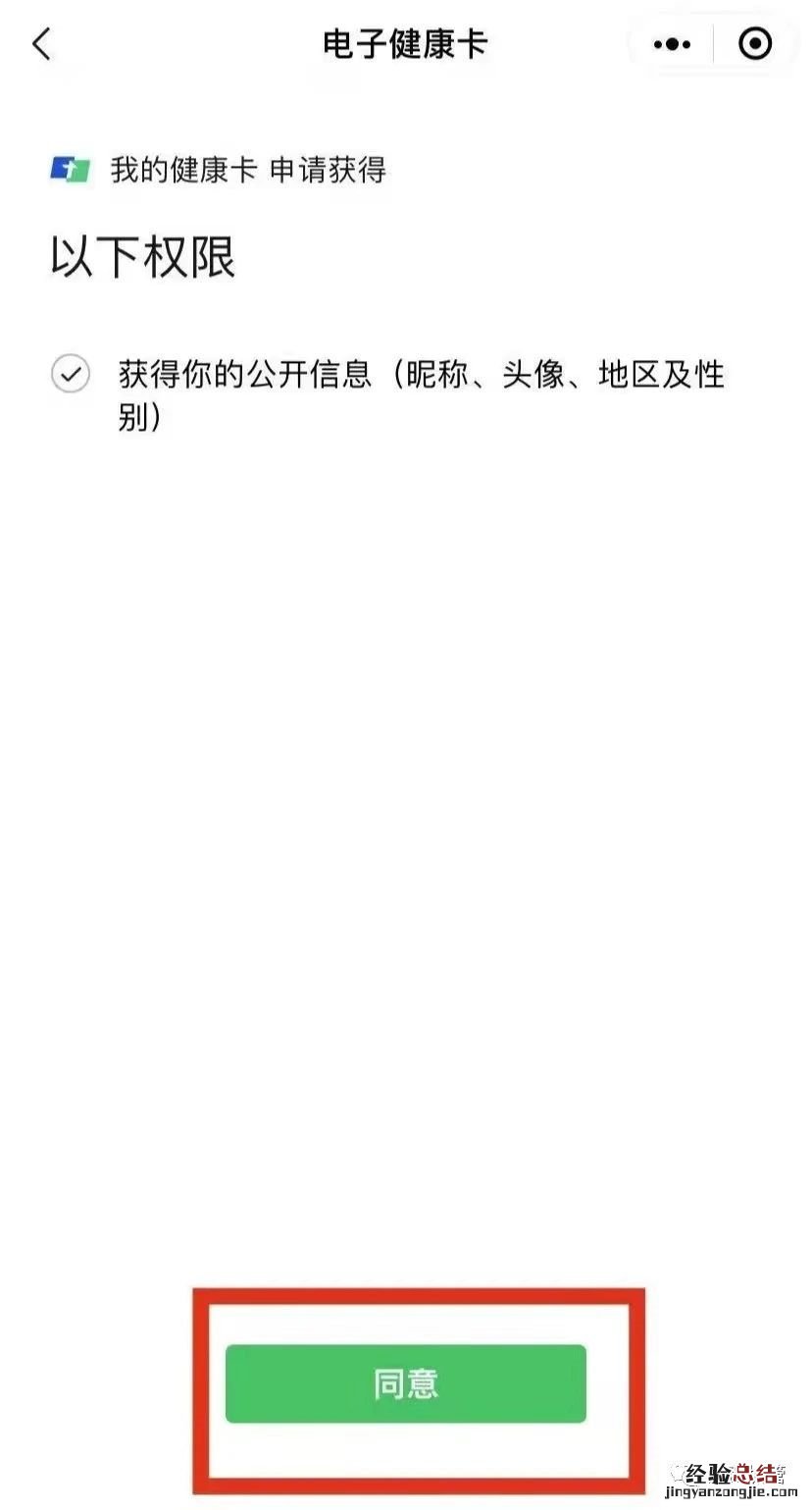Go back using the top-left arrow
Image resolution: width=812 pixels, height=1510 pixels.
coord(41,44)
